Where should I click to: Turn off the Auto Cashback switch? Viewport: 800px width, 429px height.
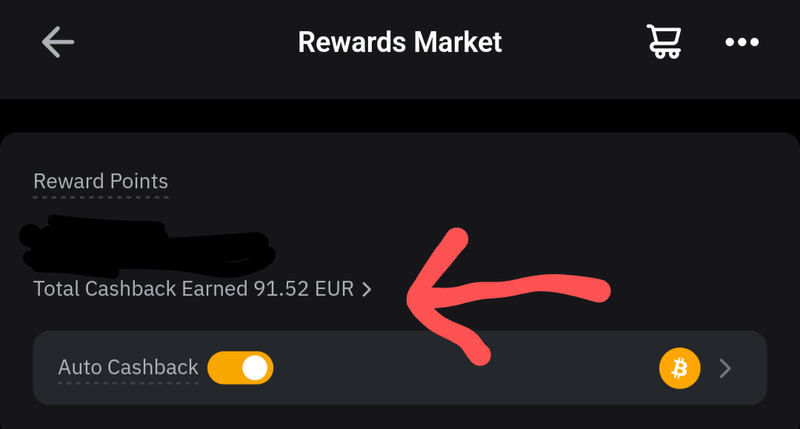240,368
